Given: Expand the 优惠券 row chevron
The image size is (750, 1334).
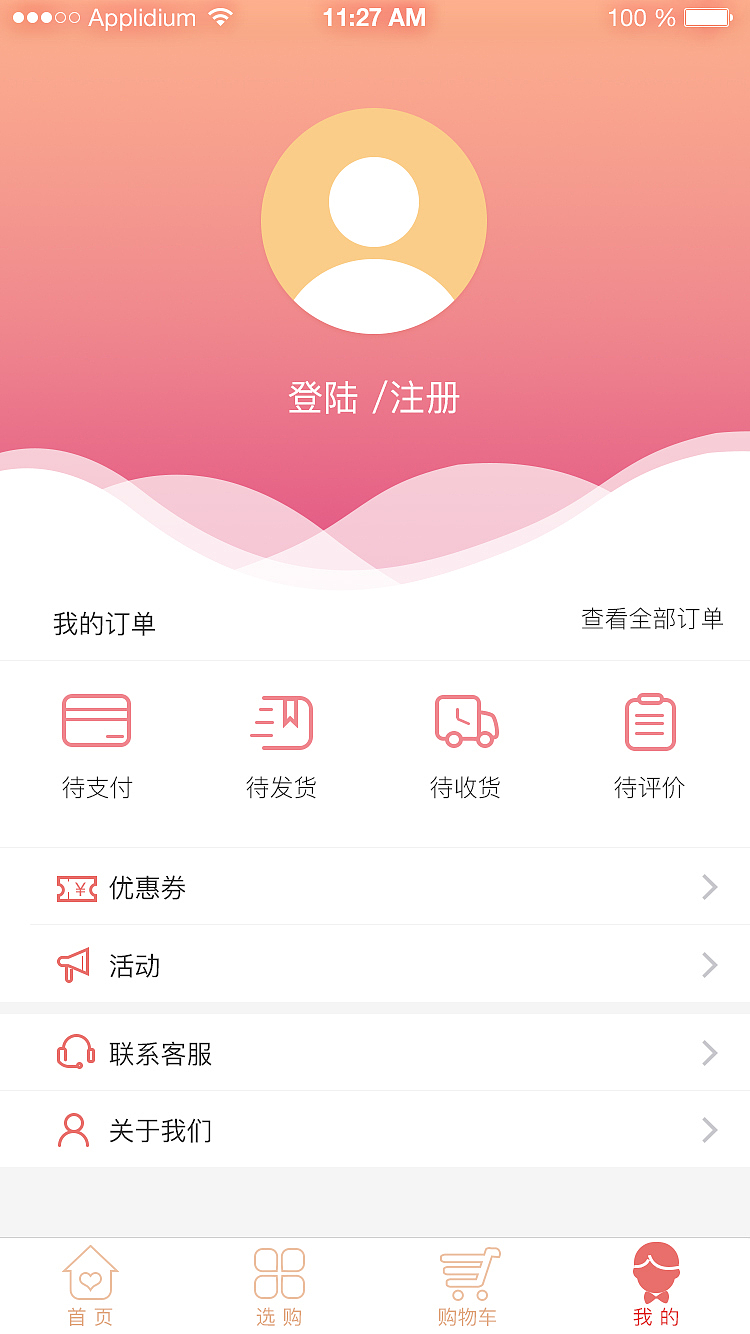Looking at the screenshot, I should pos(710,887).
